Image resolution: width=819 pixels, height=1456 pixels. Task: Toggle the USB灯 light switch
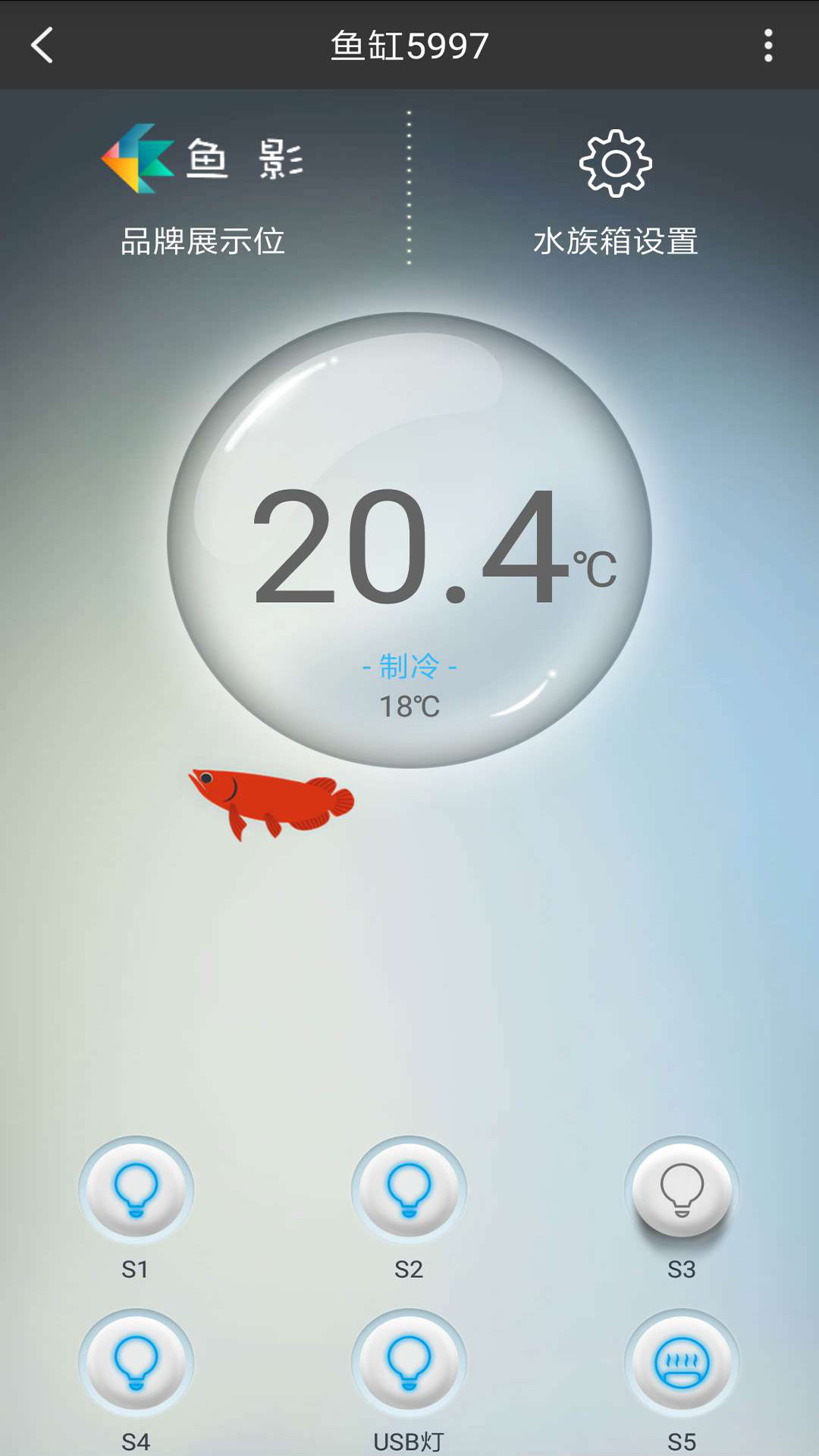[409, 1363]
